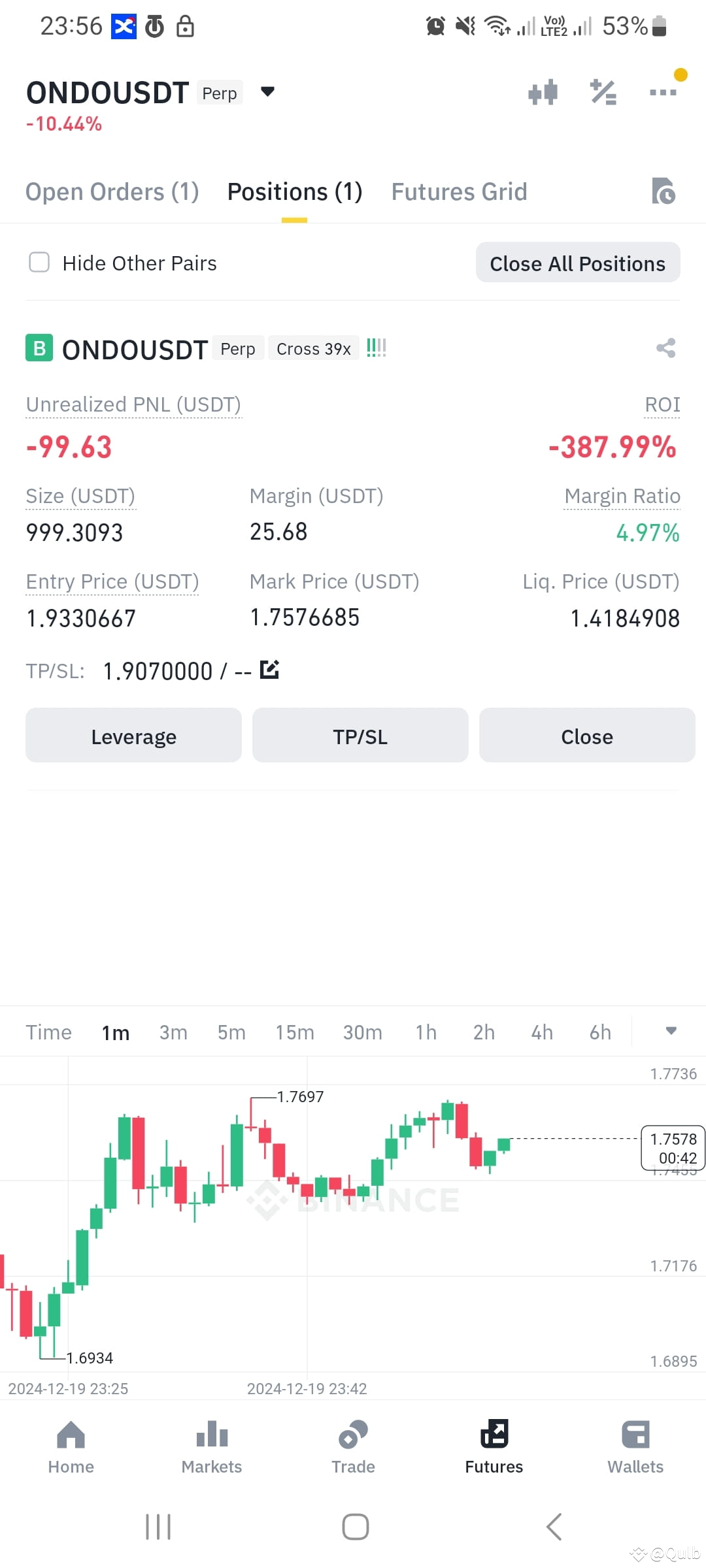Open the candlestick chart icon

click(x=543, y=92)
